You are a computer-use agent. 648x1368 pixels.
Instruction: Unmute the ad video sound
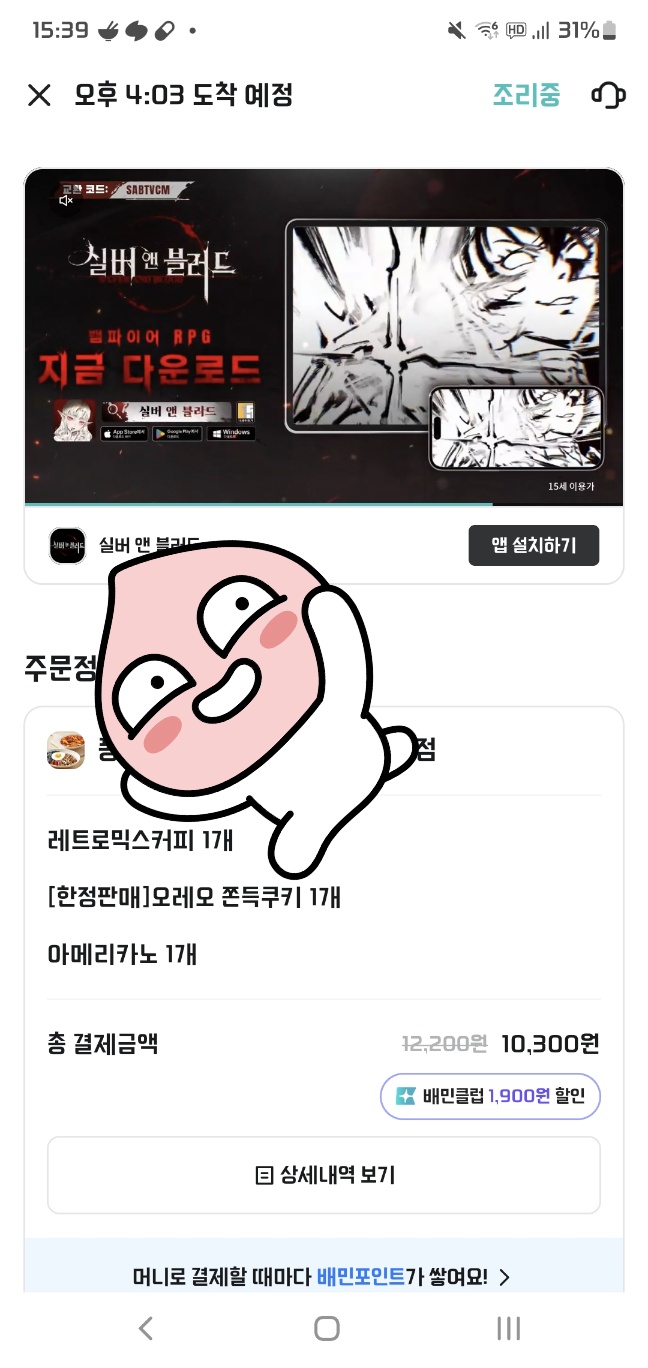(x=66, y=200)
